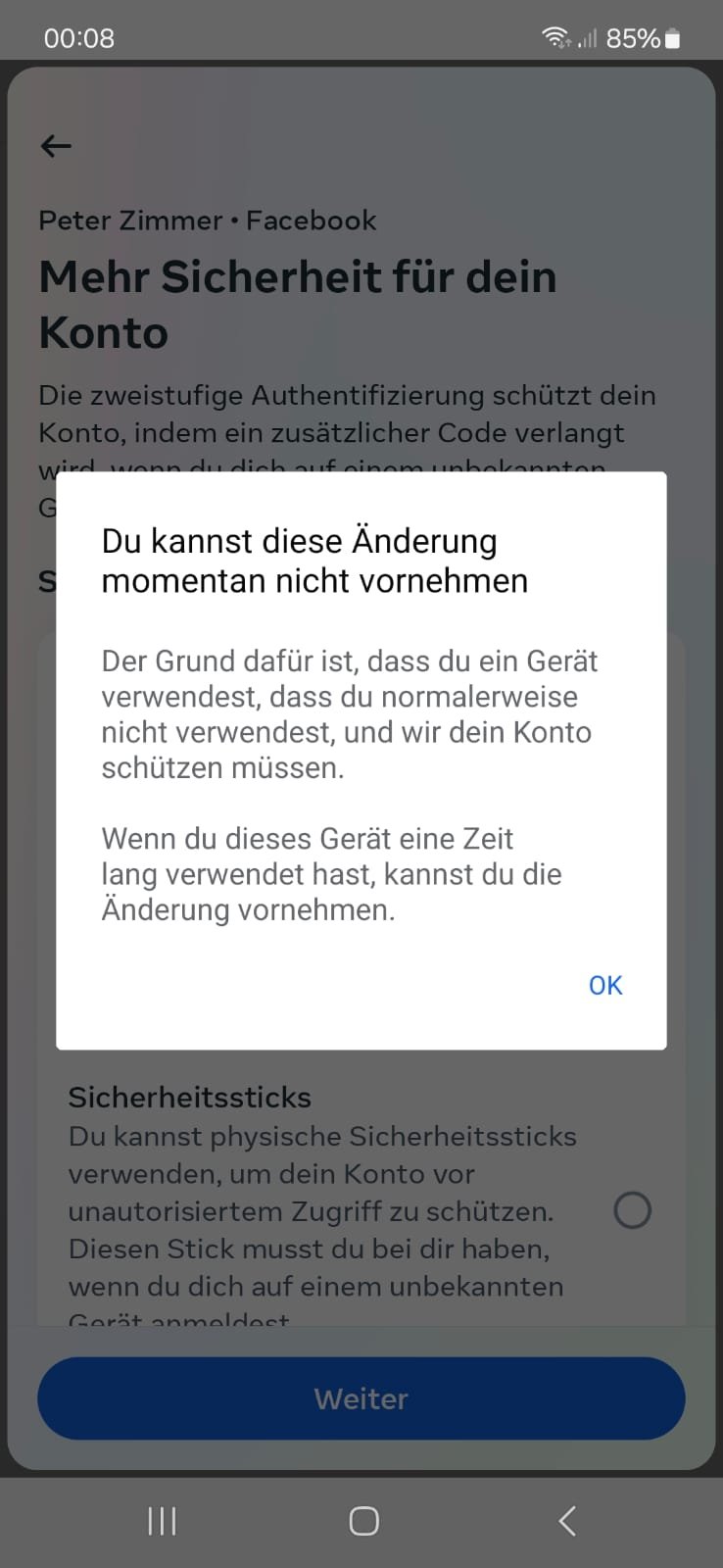Viewport: 723px width, 1568px height.
Task: Select the Sicherheitssticks radio option
Action: 632,1210
